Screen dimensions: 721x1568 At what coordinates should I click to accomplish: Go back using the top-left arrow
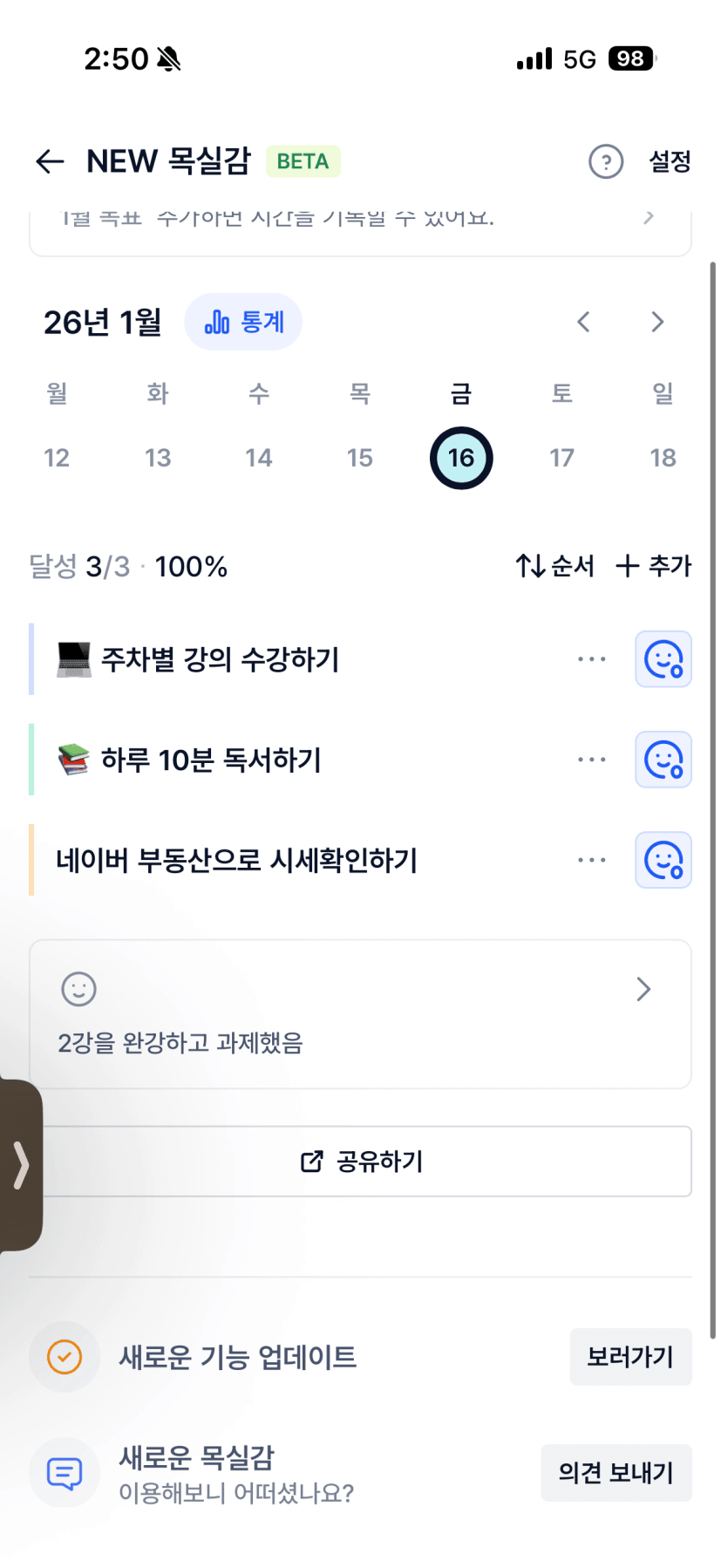pyautogui.click(x=51, y=161)
